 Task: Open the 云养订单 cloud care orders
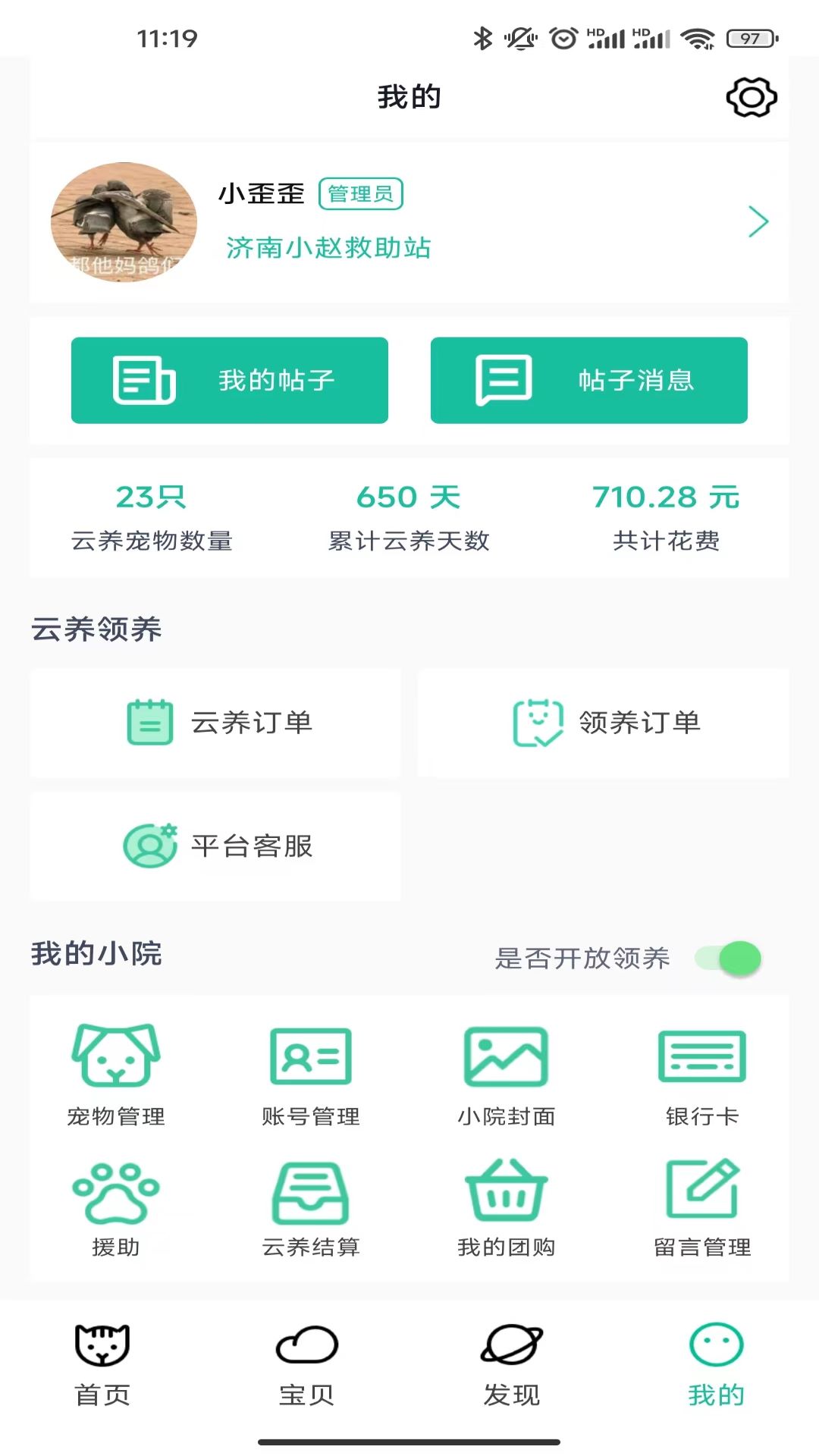[x=215, y=723]
